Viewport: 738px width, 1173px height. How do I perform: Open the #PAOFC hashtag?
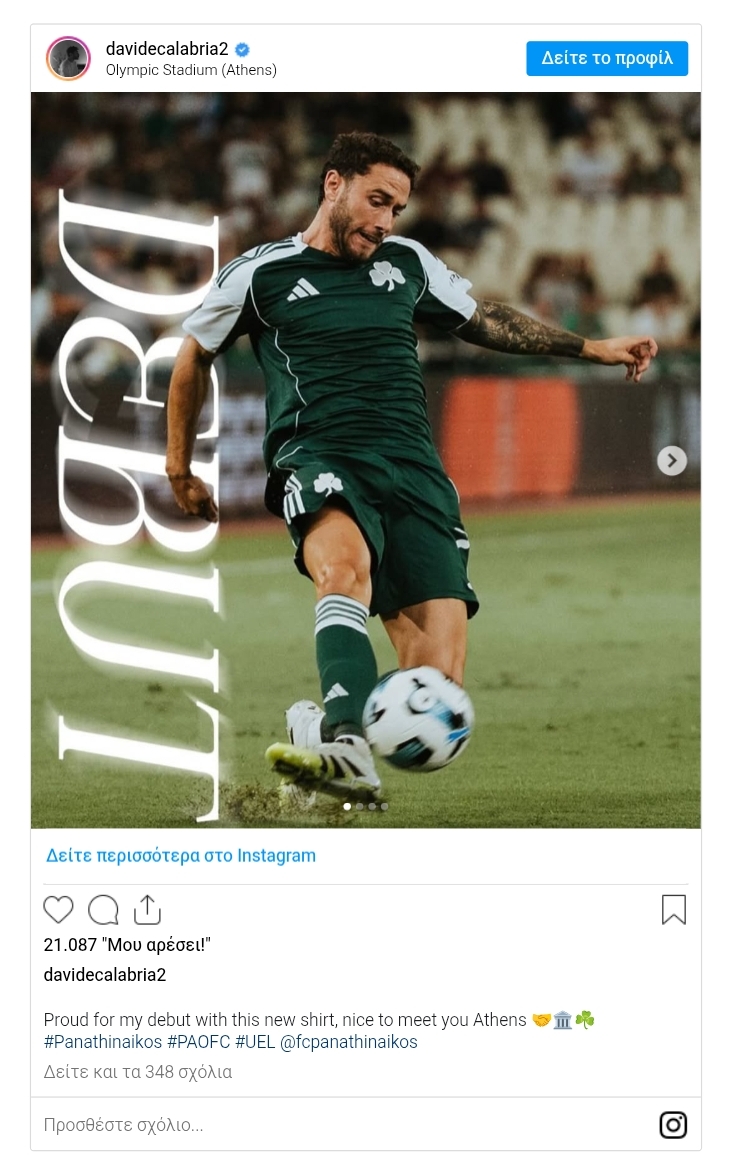click(x=198, y=1042)
